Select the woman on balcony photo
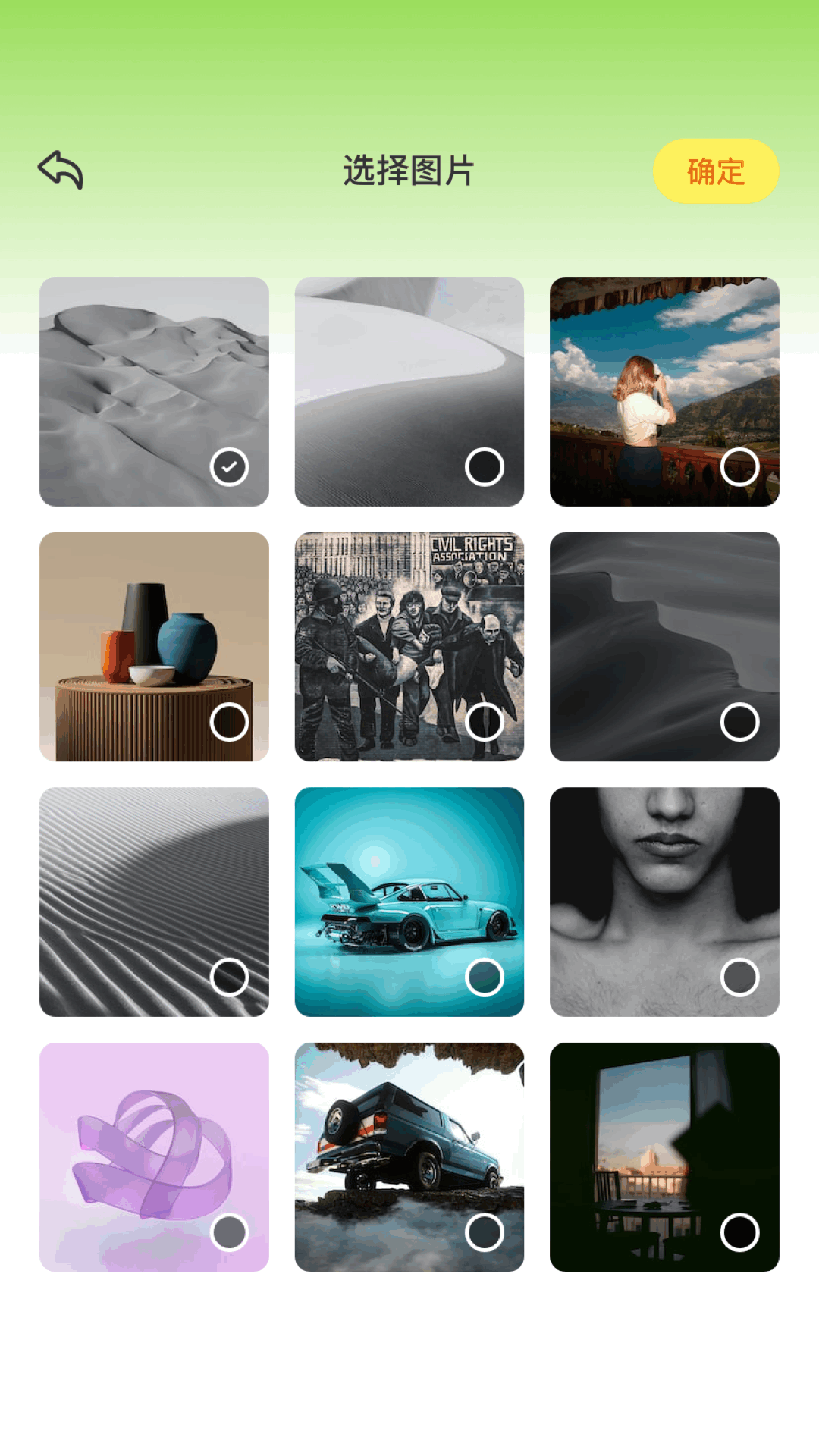 tap(739, 466)
